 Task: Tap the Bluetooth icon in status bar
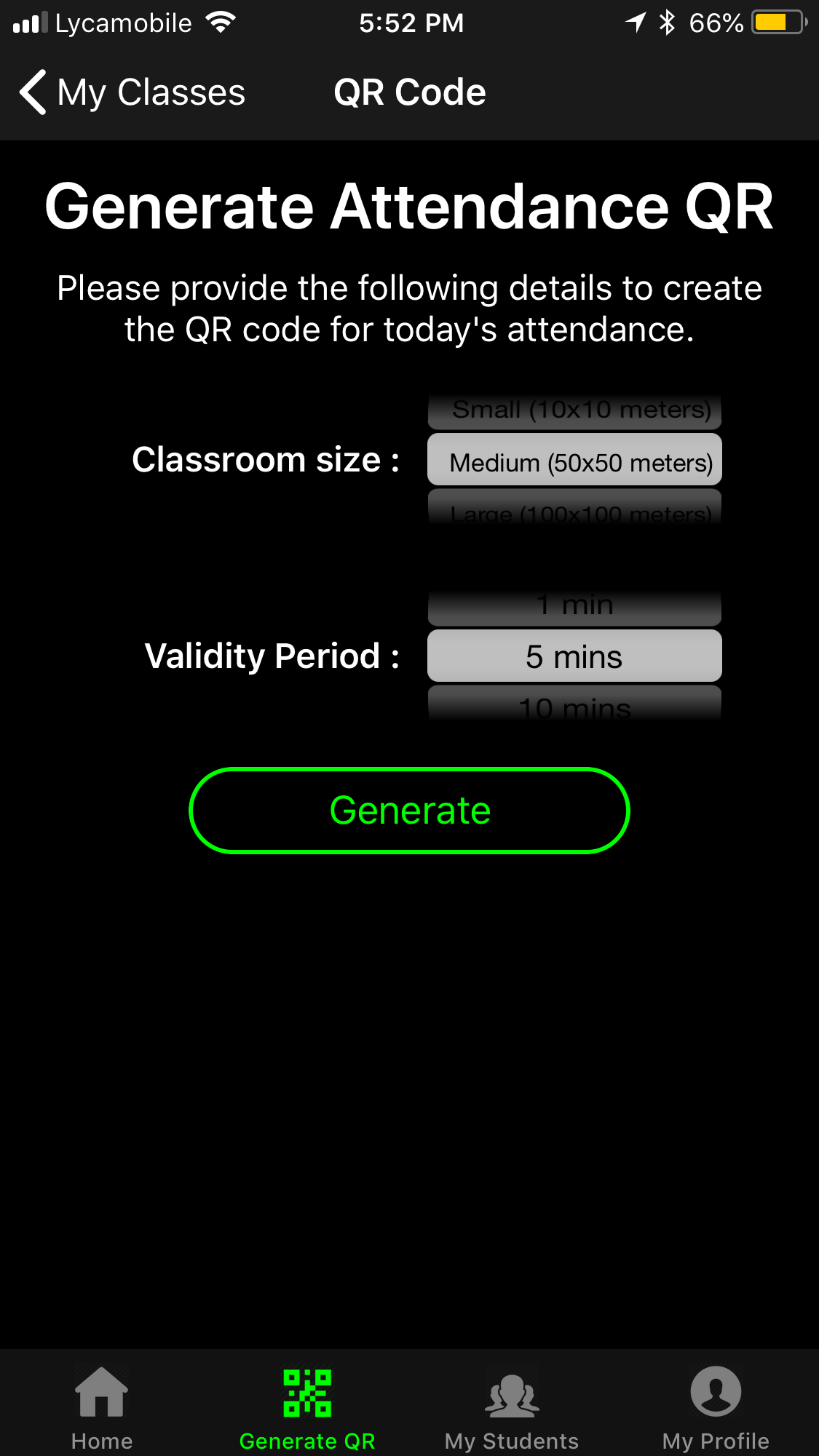click(666, 23)
